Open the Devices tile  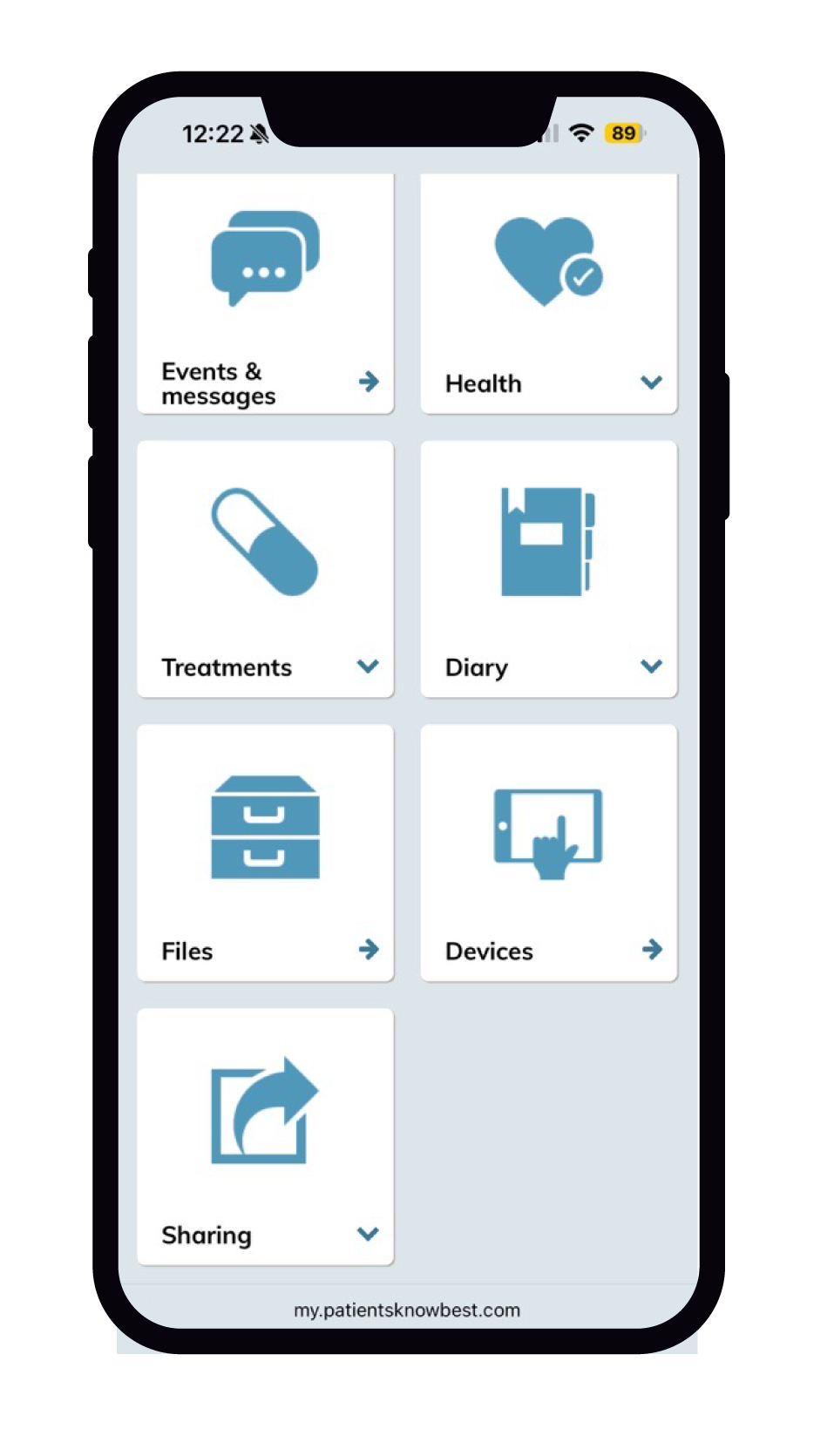click(548, 853)
